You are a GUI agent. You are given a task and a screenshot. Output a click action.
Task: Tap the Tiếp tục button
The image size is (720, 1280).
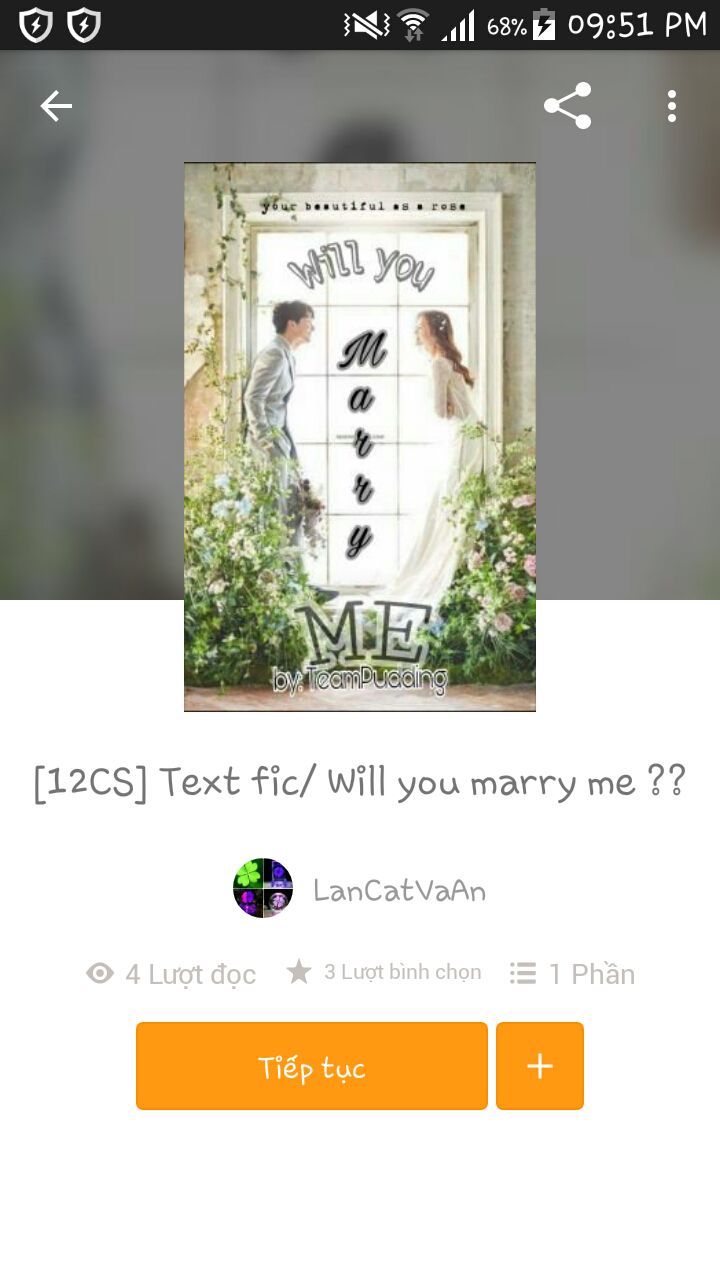[312, 1066]
